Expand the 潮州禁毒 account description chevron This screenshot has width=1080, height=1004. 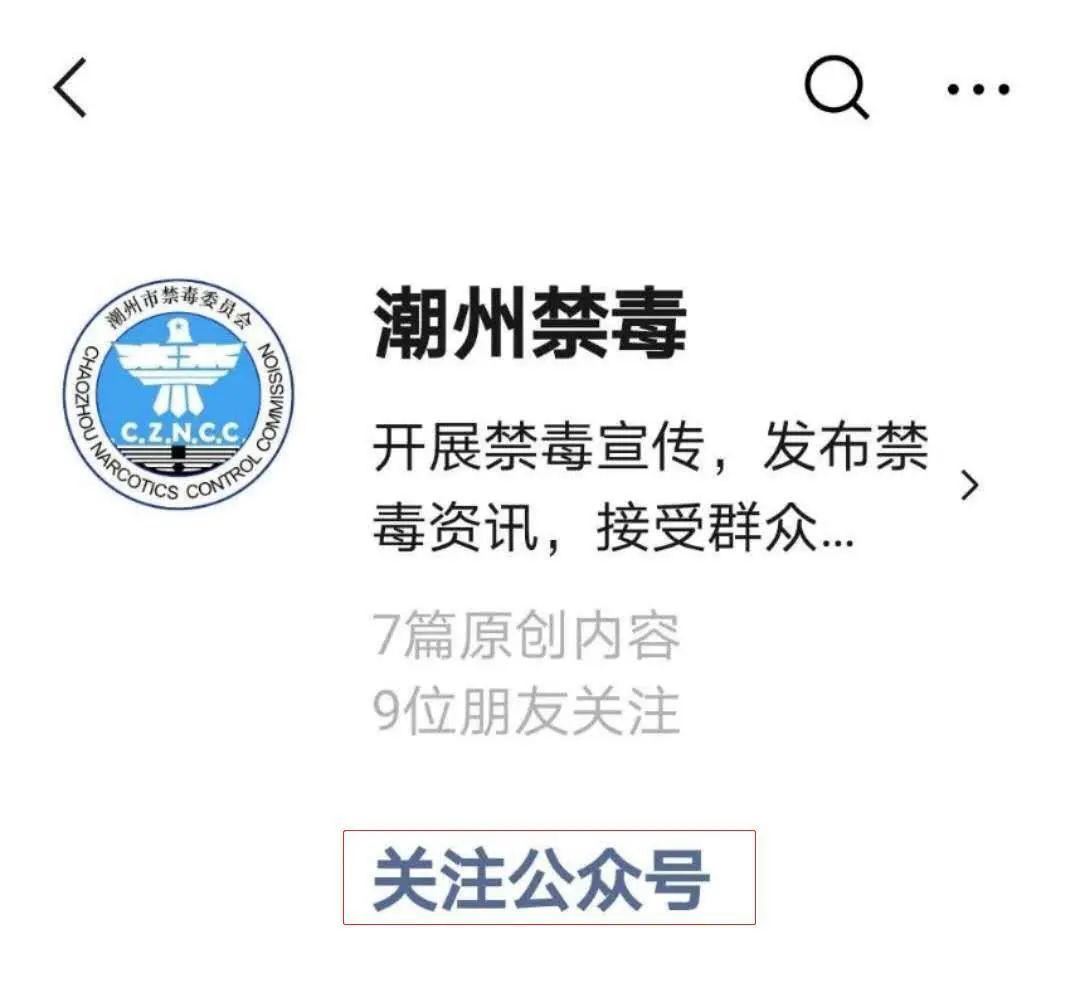click(968, 486)
